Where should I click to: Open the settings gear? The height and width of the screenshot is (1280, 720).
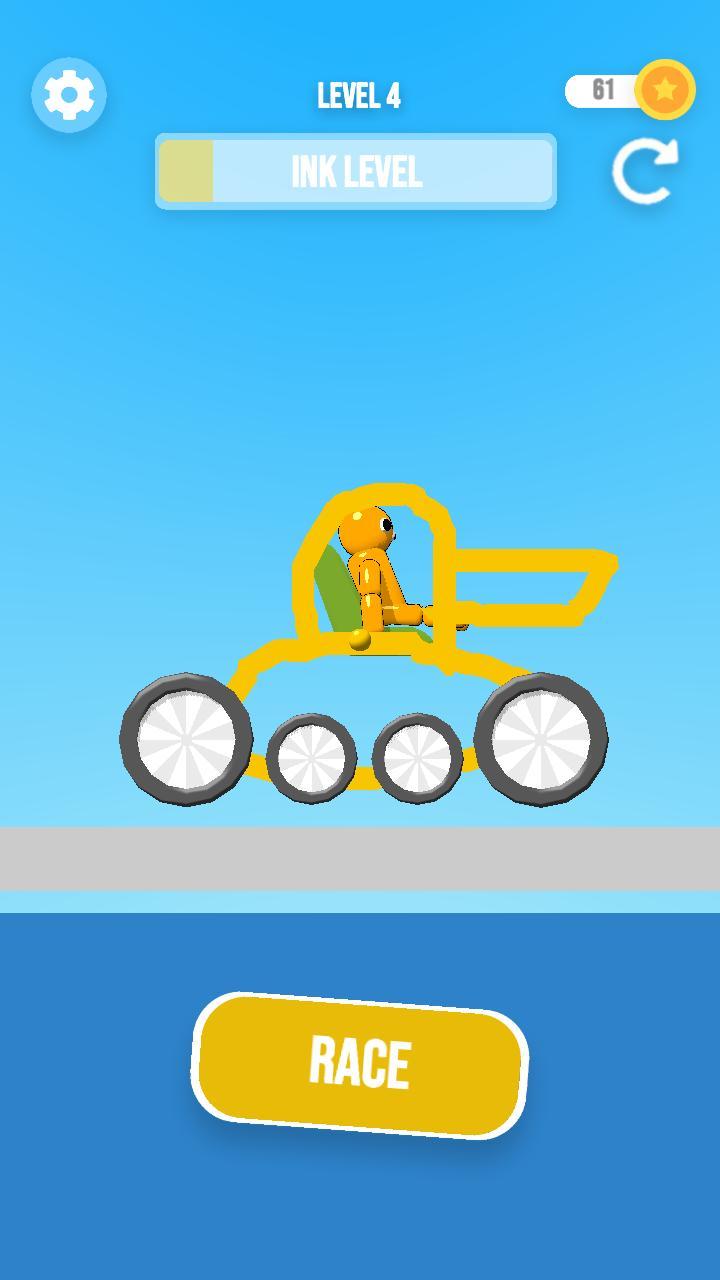(x=69, y=95)
